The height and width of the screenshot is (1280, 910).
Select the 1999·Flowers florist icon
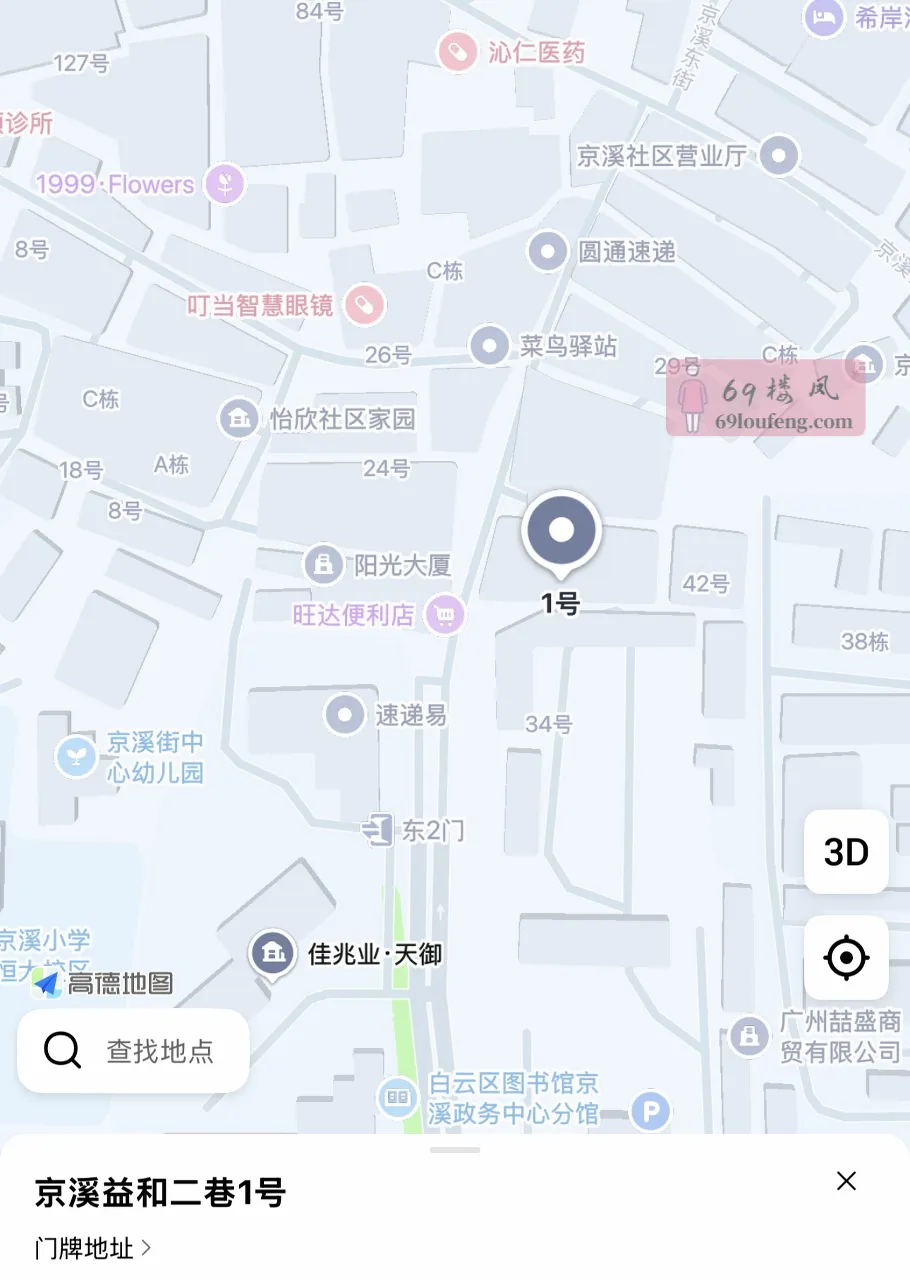[x=223, y=184]
